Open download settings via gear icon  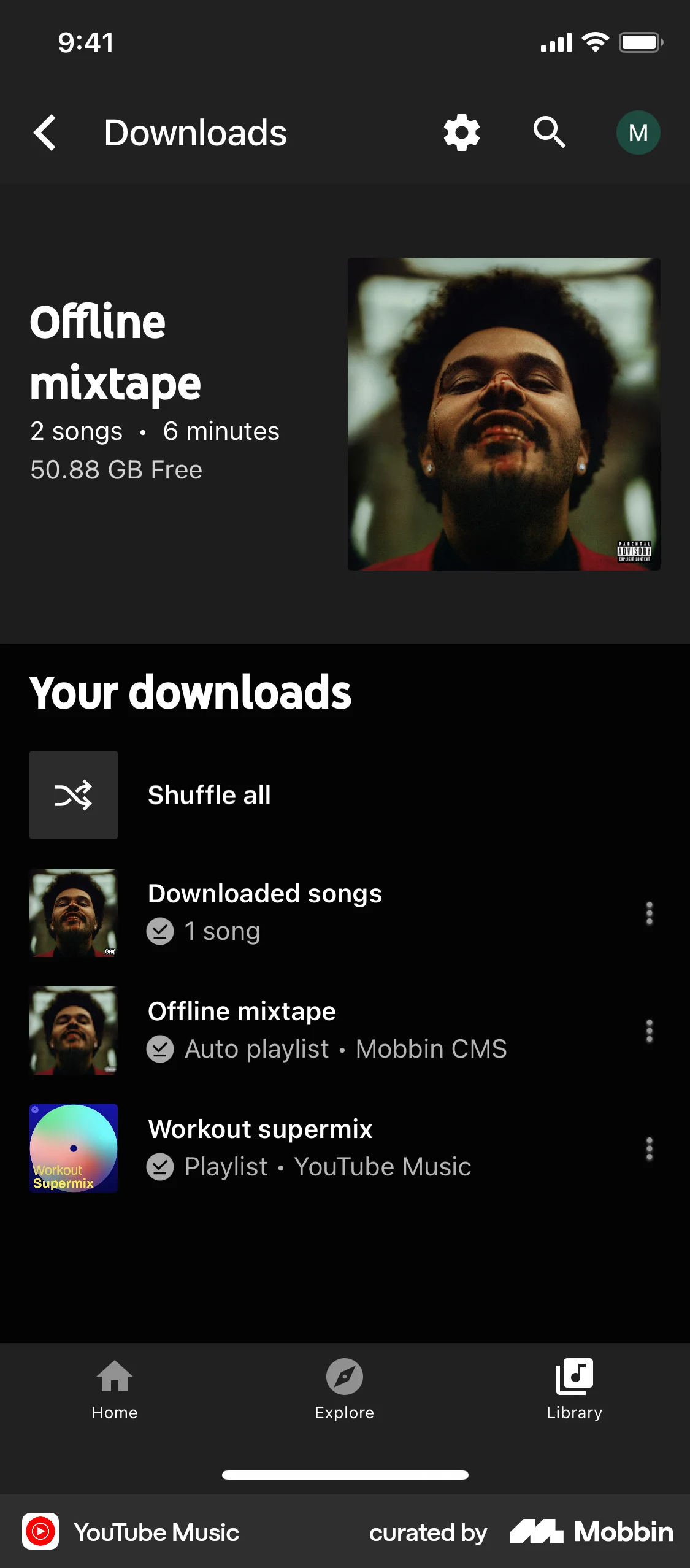(461, 131)
